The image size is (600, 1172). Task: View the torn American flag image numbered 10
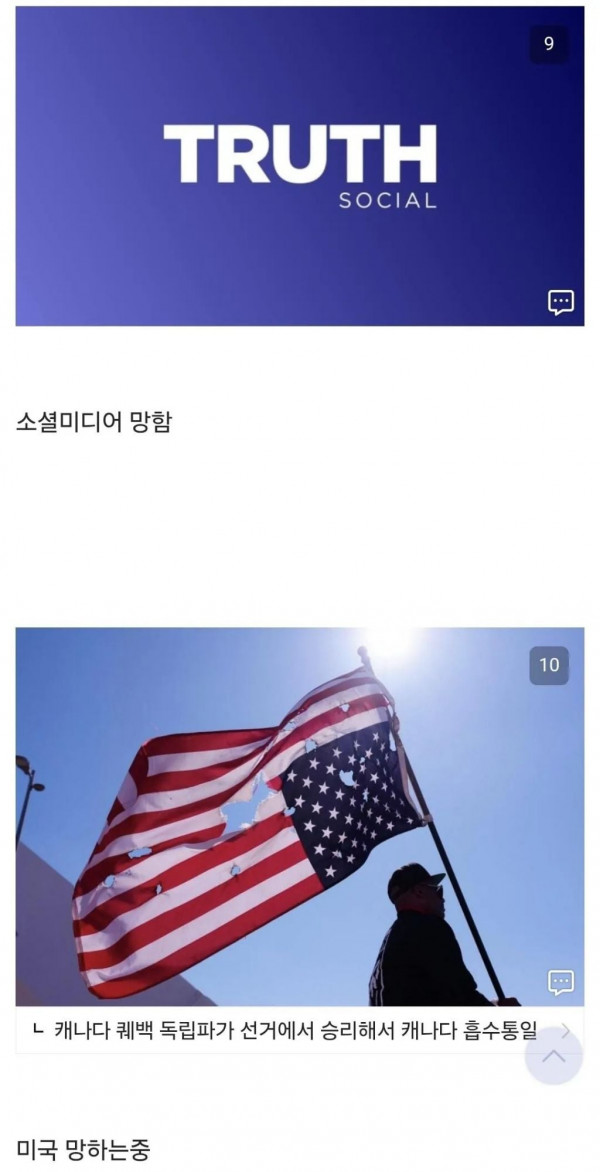[x=300, y=816]
